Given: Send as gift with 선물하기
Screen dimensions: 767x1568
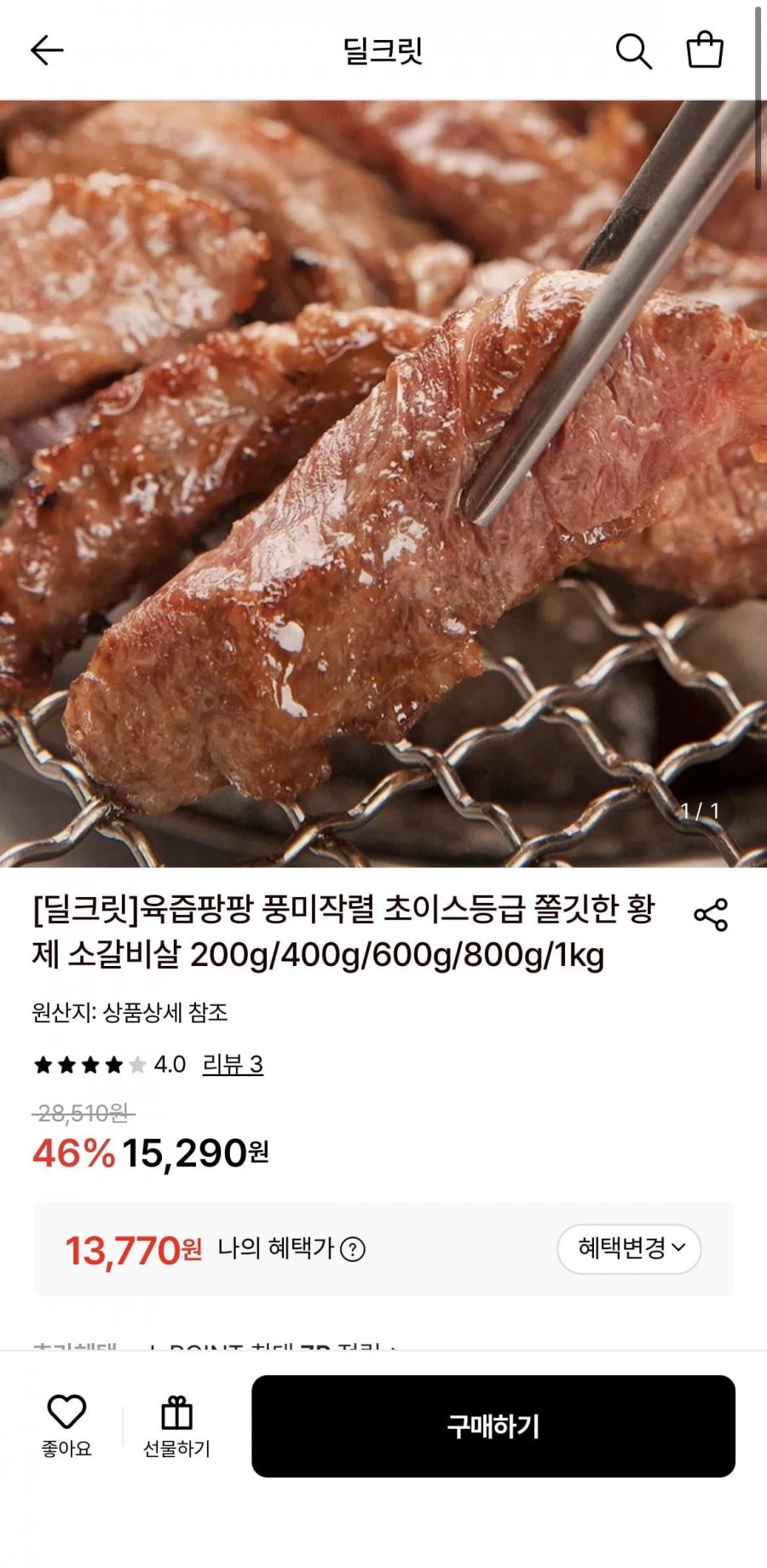Looking at the screenshot, I should (x=176, y=1426).
